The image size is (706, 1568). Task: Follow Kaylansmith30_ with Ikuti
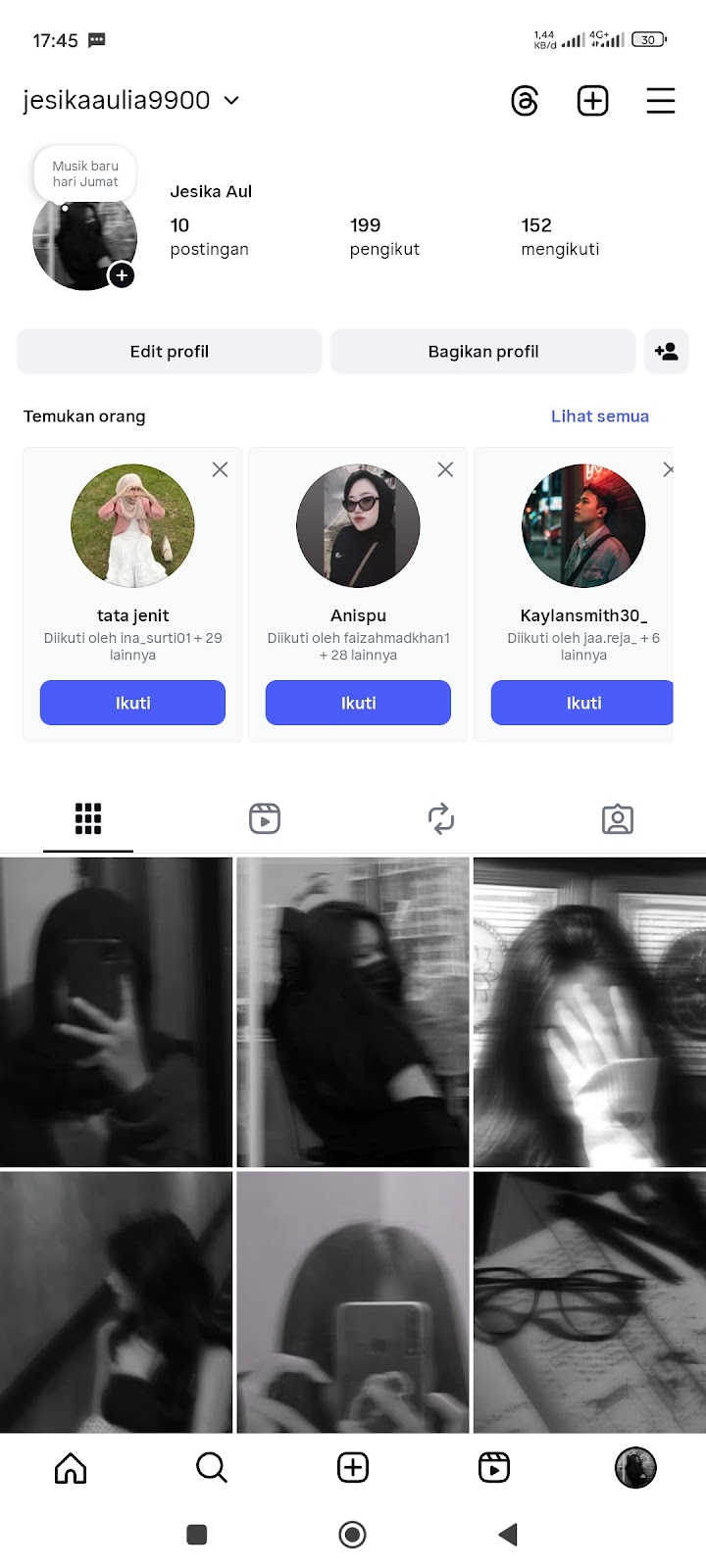(582, 703)
